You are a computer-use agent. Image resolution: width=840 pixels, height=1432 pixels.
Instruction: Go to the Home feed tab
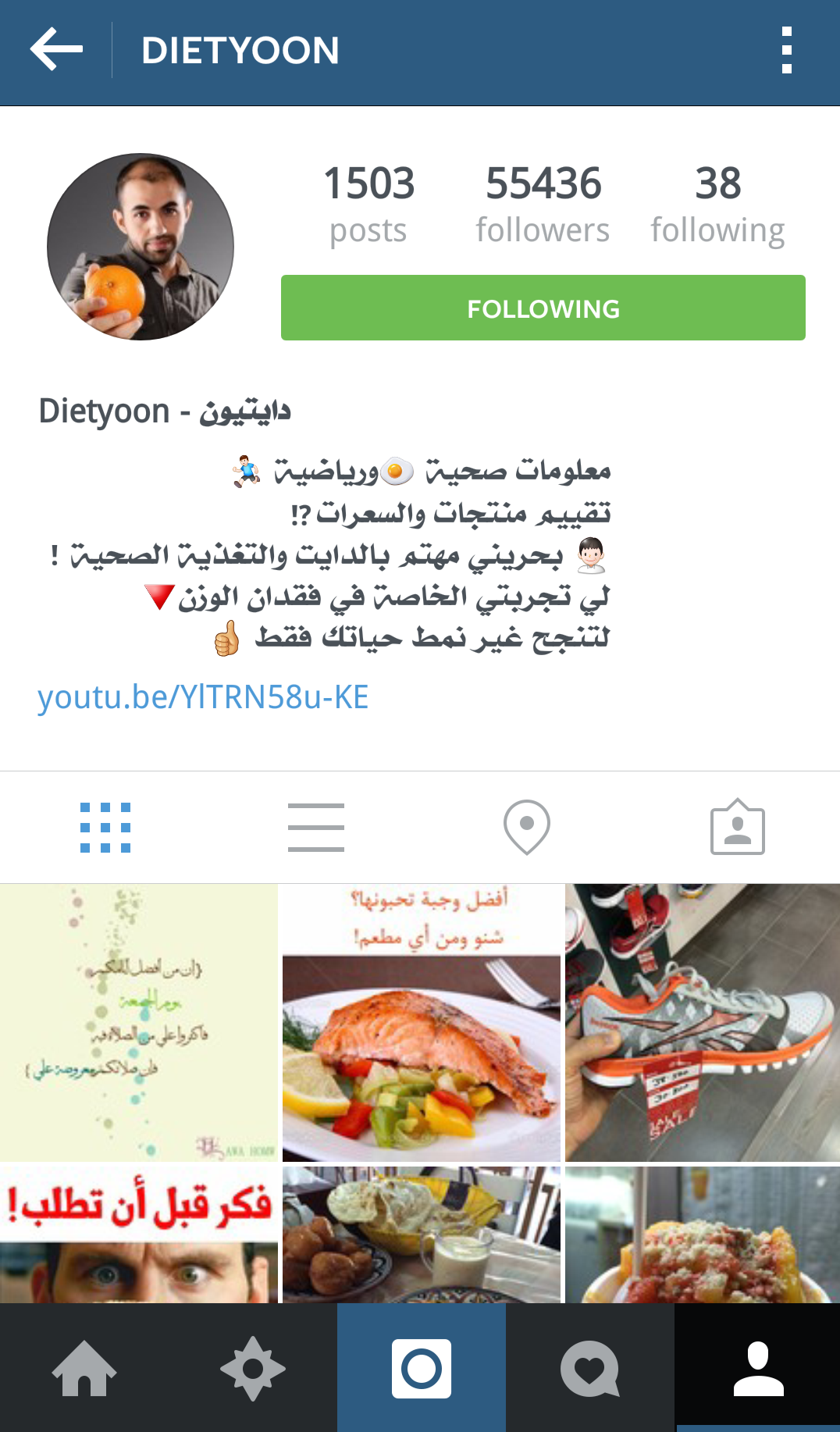point(84,1368)
